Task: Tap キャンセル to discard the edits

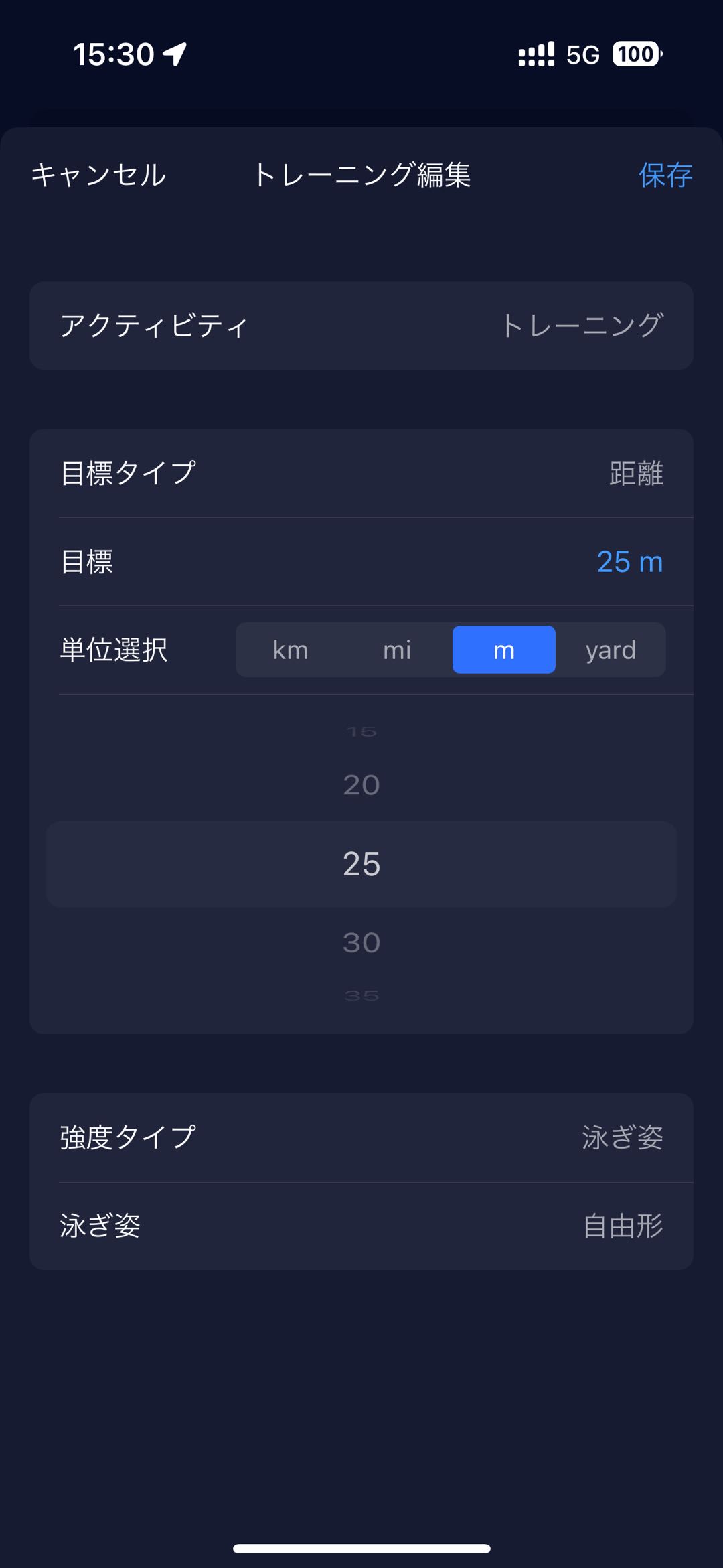Action: click(98, 175)
